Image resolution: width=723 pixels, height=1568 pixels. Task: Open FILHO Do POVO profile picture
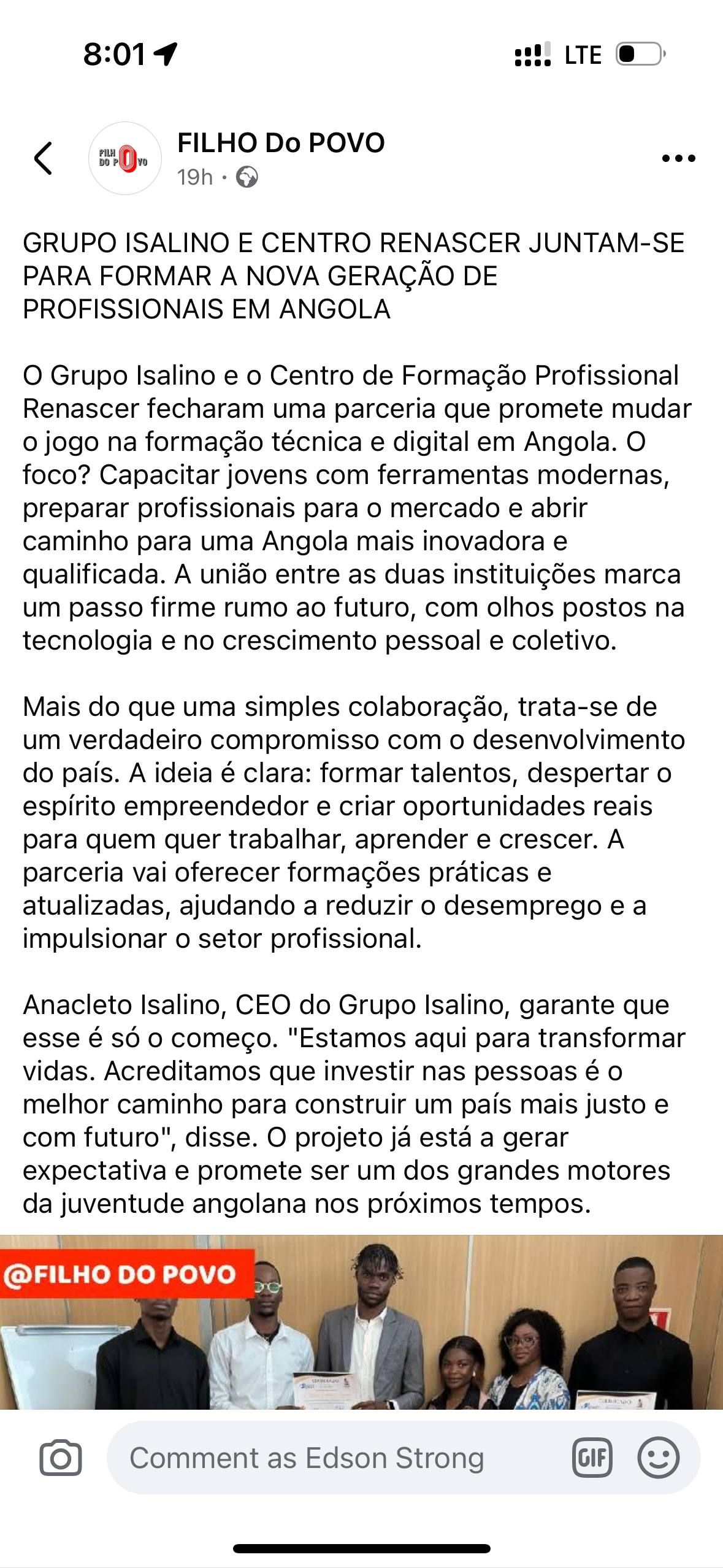pos(125,158)
